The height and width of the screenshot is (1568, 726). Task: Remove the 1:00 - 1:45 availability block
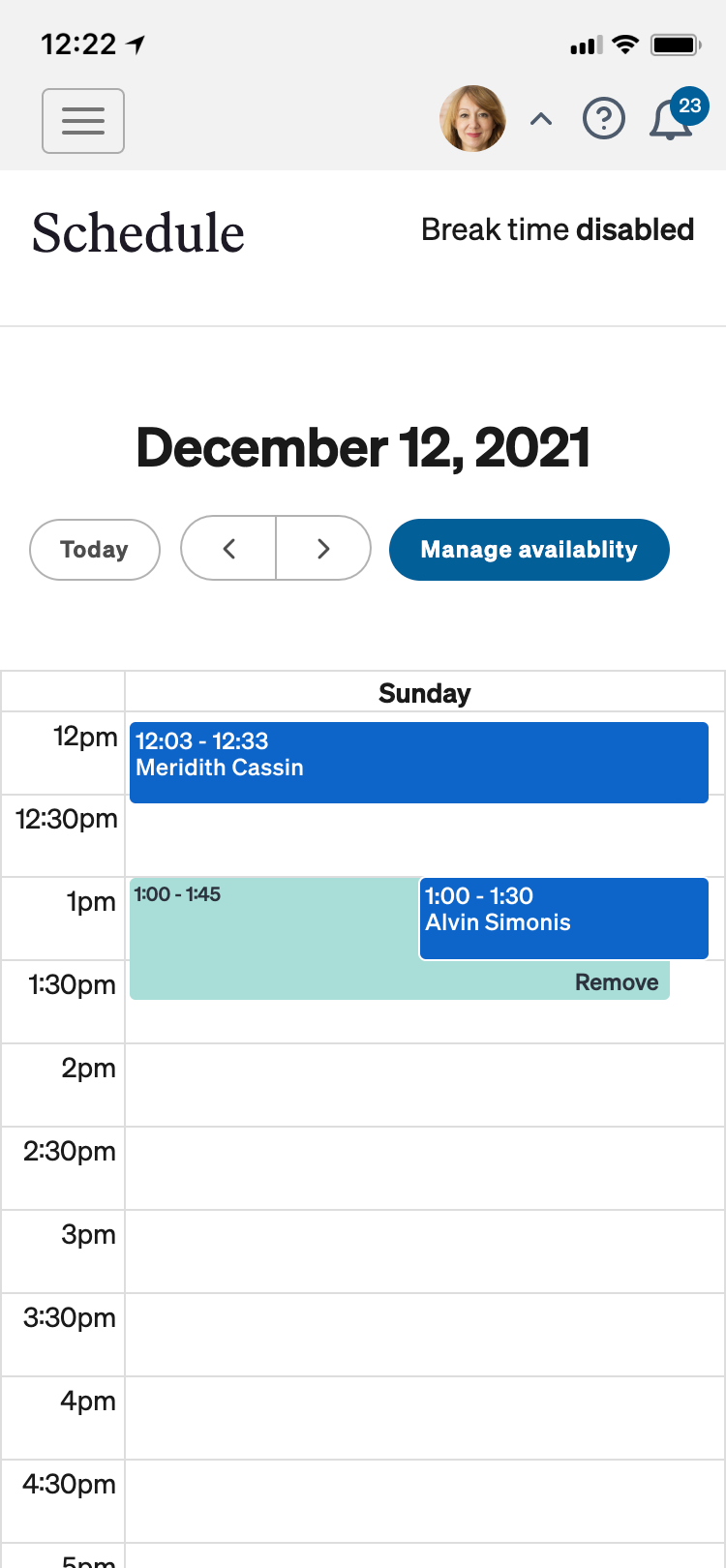pos(617,982)
